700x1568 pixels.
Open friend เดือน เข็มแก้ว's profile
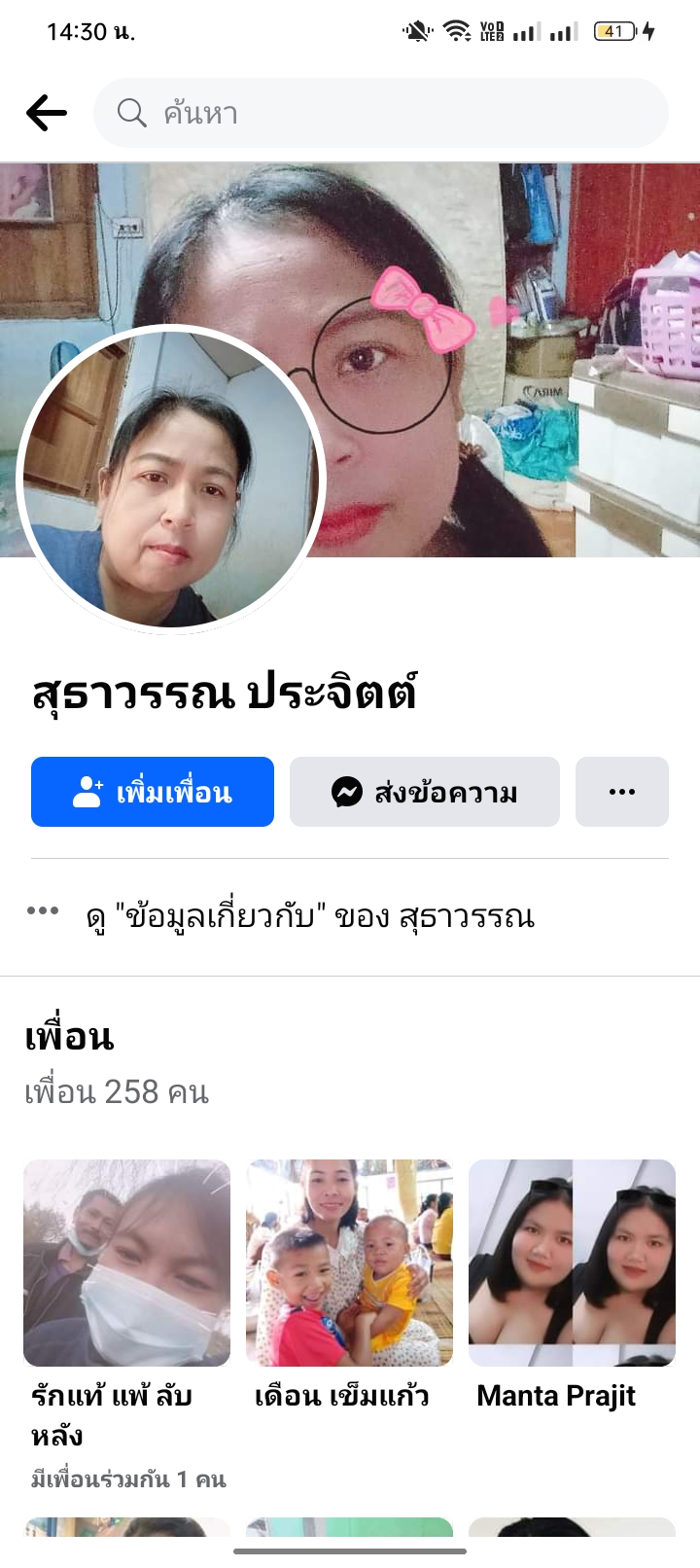click(349, 1263)
